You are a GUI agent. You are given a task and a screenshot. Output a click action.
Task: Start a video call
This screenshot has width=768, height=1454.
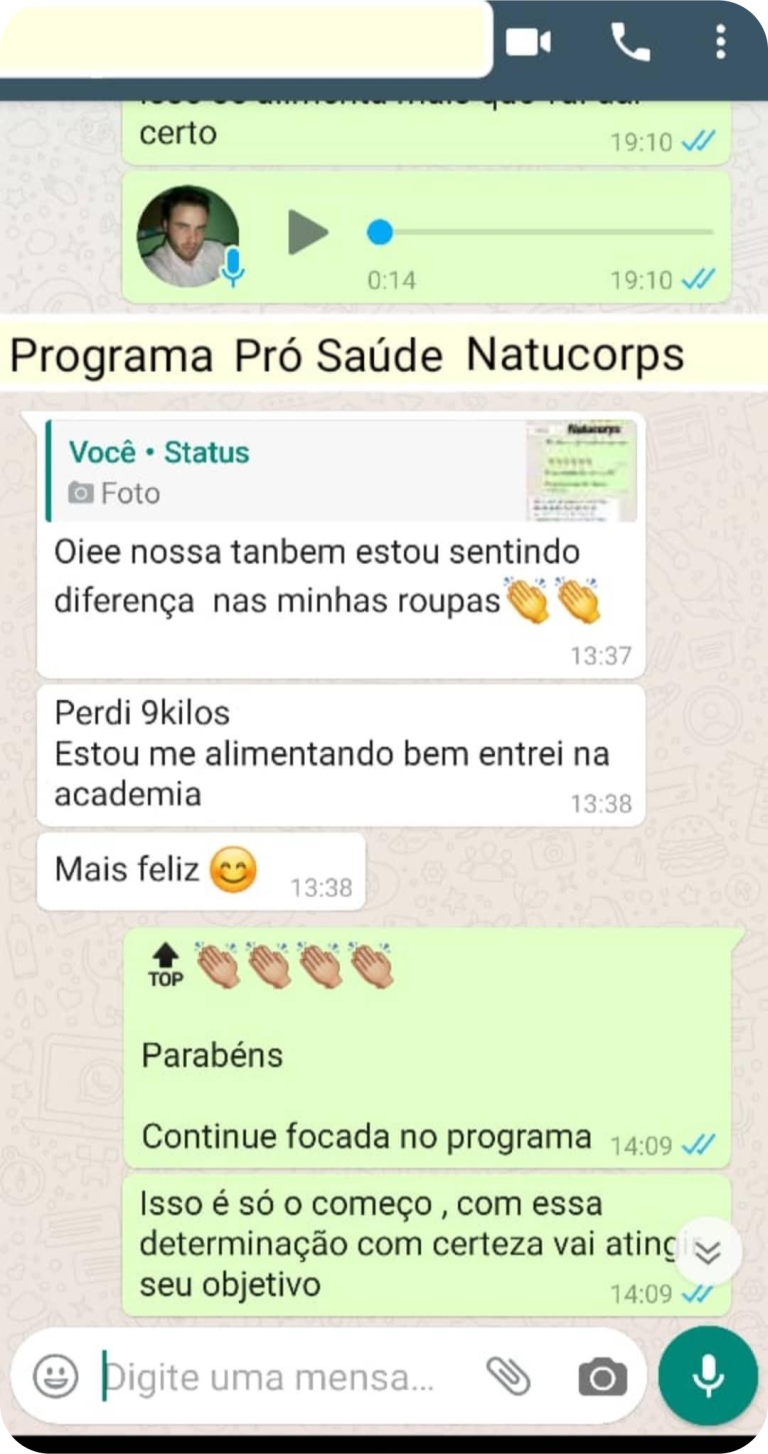pyautogui.click(x=528, y=42)
